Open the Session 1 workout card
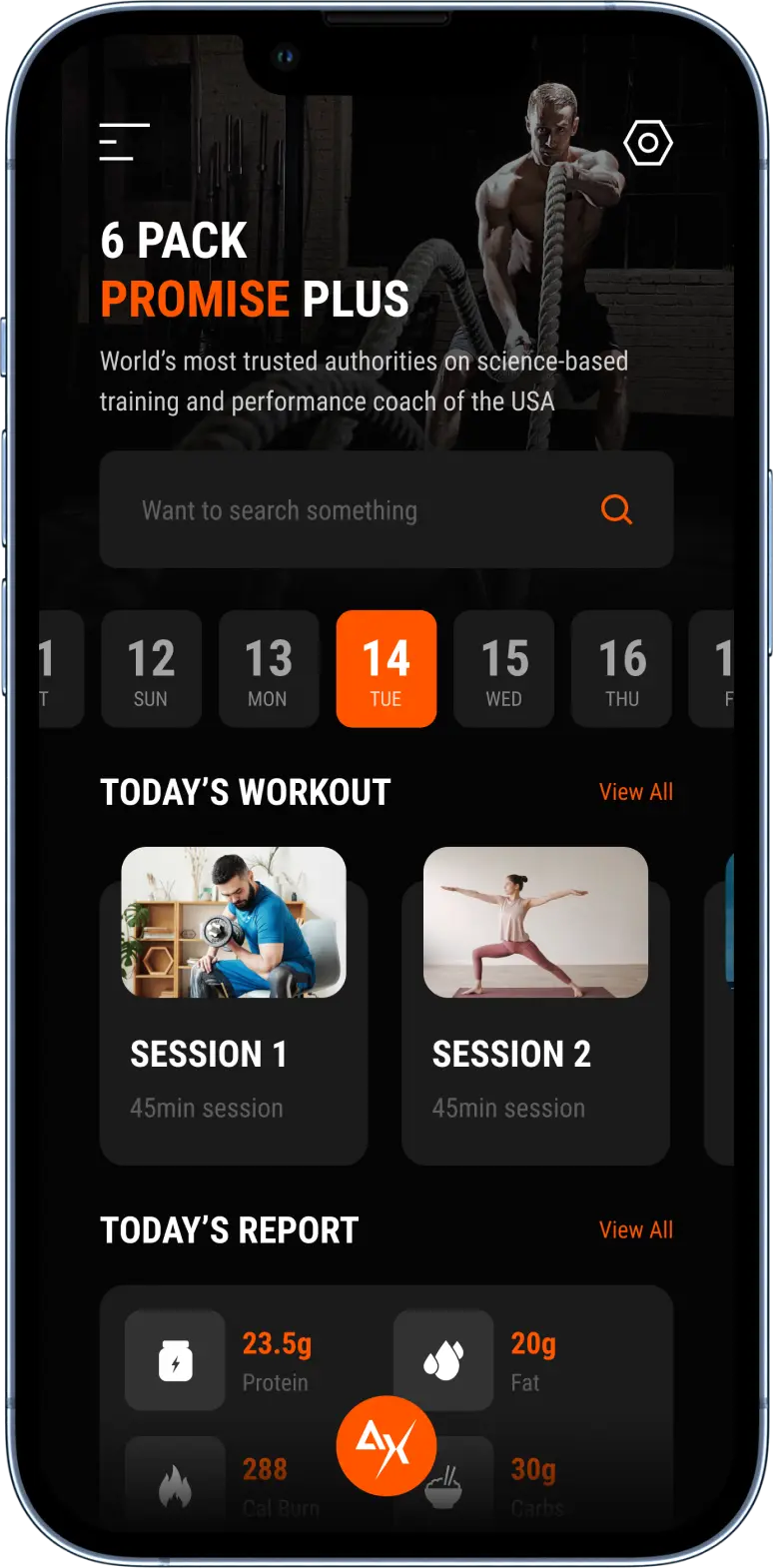Image resolution: width=773 pixels, height=1568 pixels. 233,1004
